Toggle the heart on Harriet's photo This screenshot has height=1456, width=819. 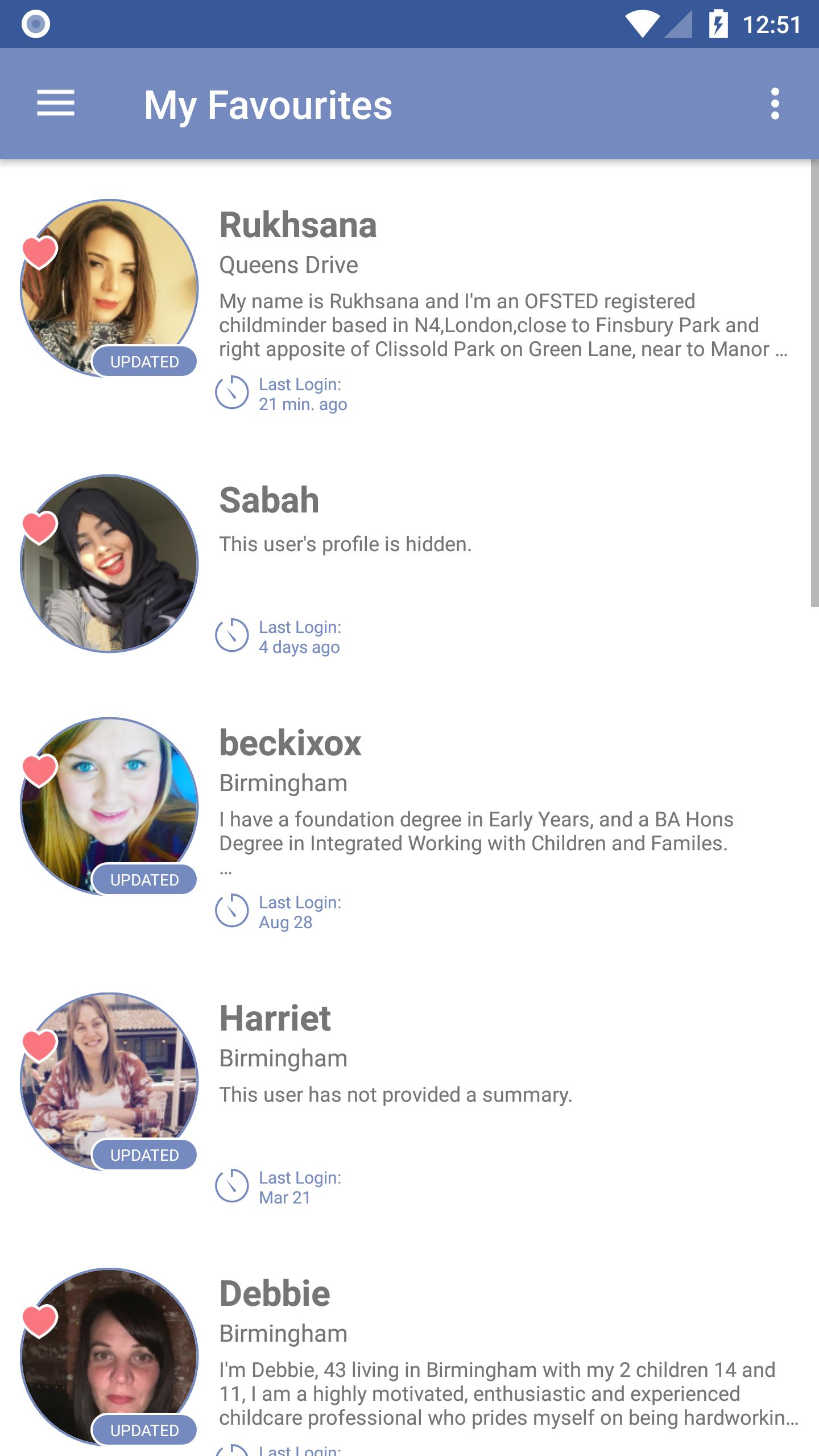[39, 1045]
